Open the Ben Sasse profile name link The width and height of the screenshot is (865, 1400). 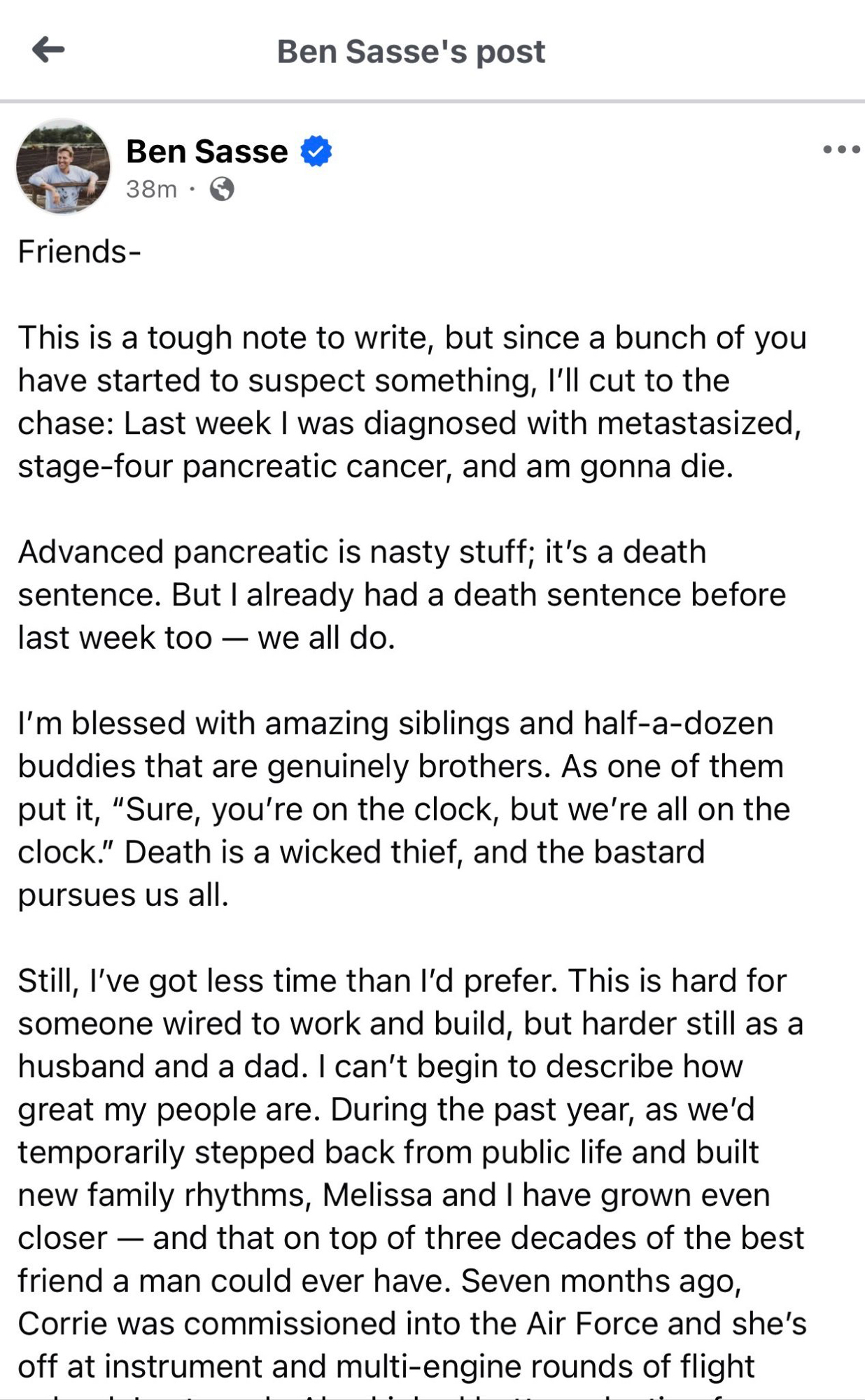tap(207, 151)
